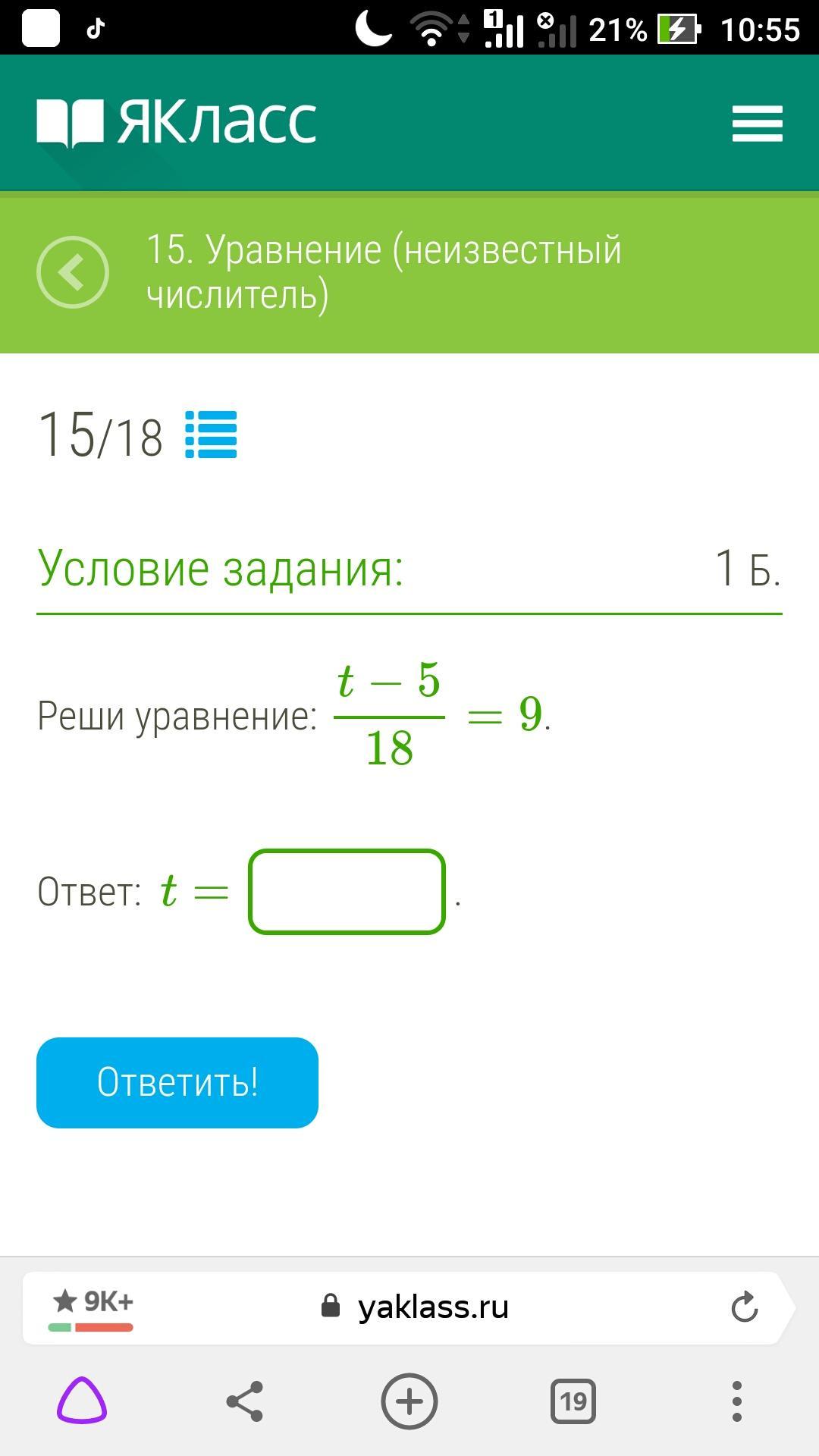Share this page
The height and width of the screenshot is (1456, 819).
(x=245, y=1401)
